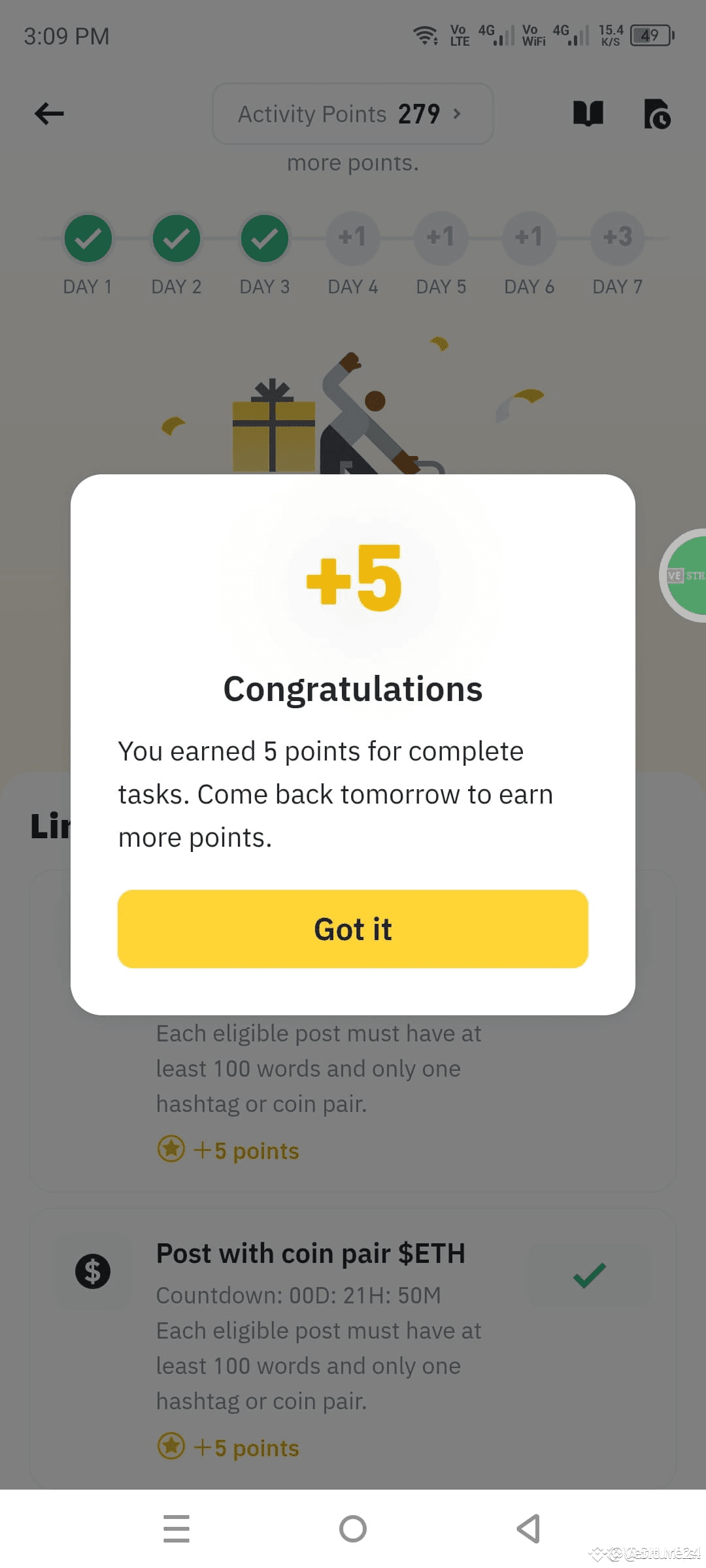Tap the dollar coin icon on the ETH task

click(93, 1270)
